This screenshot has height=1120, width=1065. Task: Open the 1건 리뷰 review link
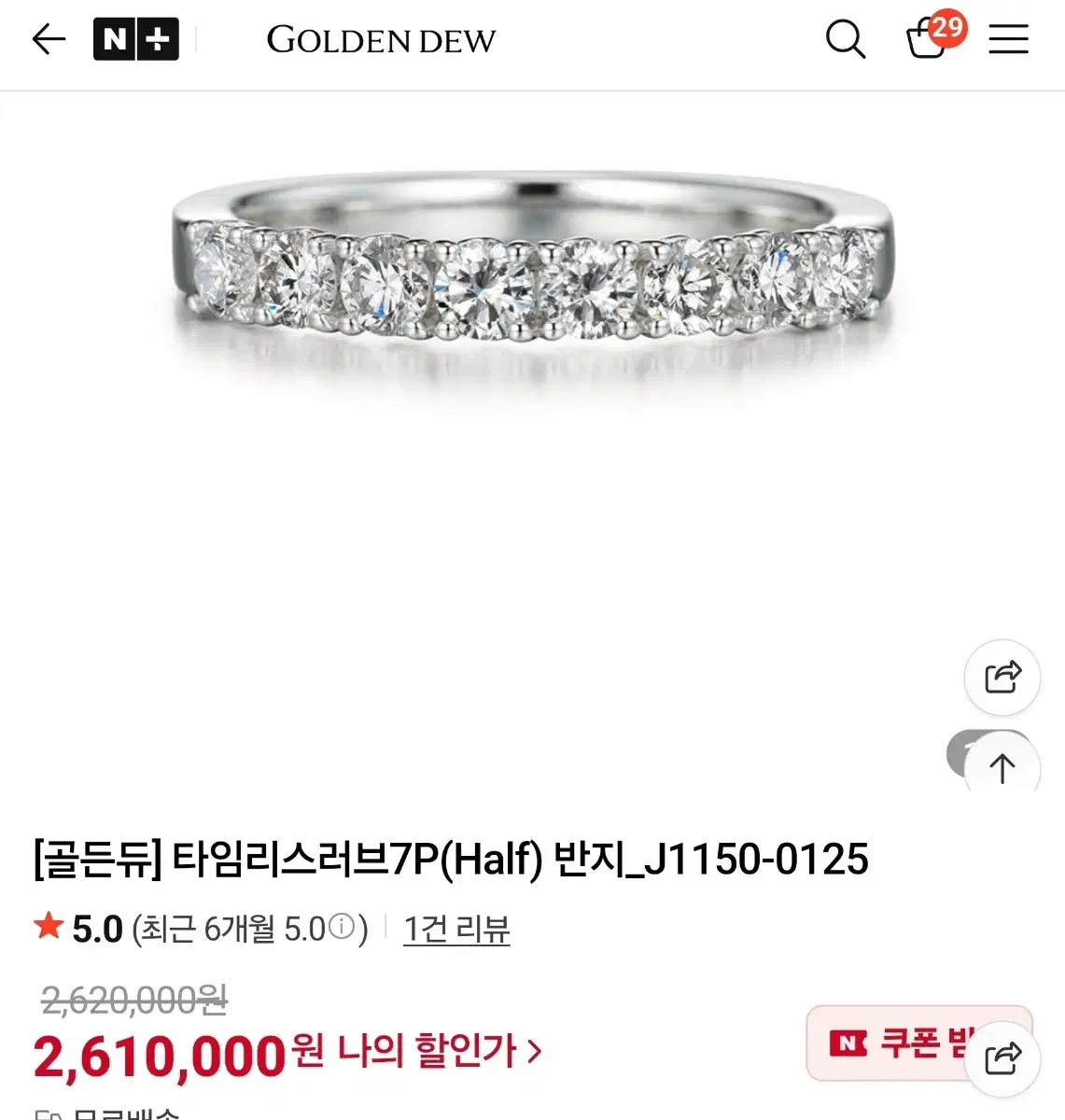click(455, 929)
